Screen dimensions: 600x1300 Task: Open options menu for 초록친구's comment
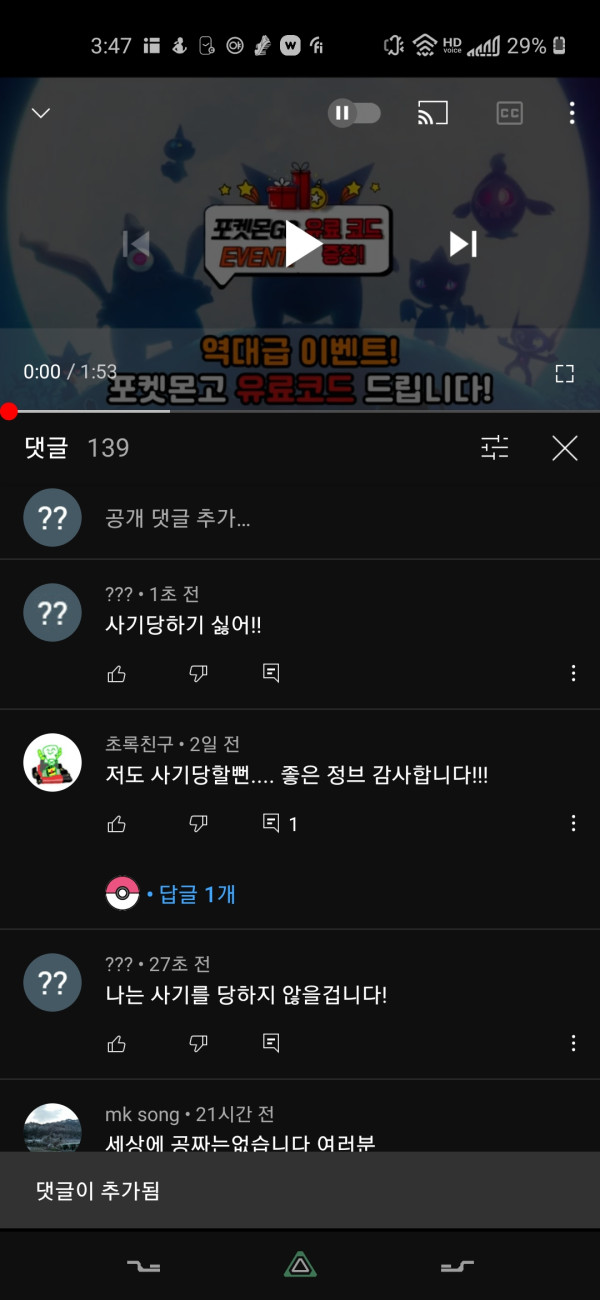pyautogui.click(x=573, y=823)
